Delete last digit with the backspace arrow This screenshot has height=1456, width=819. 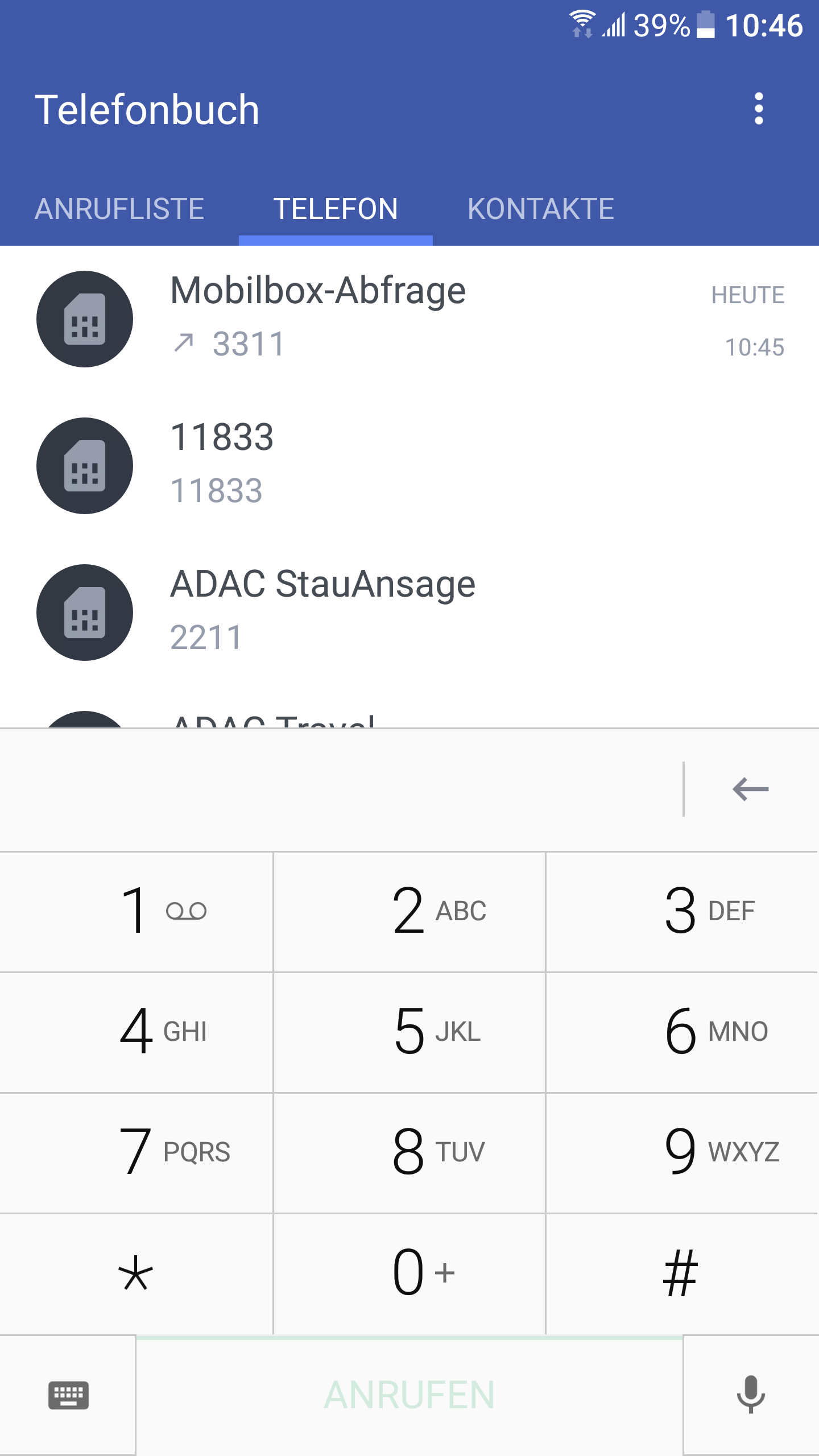(x=751, y=789)
